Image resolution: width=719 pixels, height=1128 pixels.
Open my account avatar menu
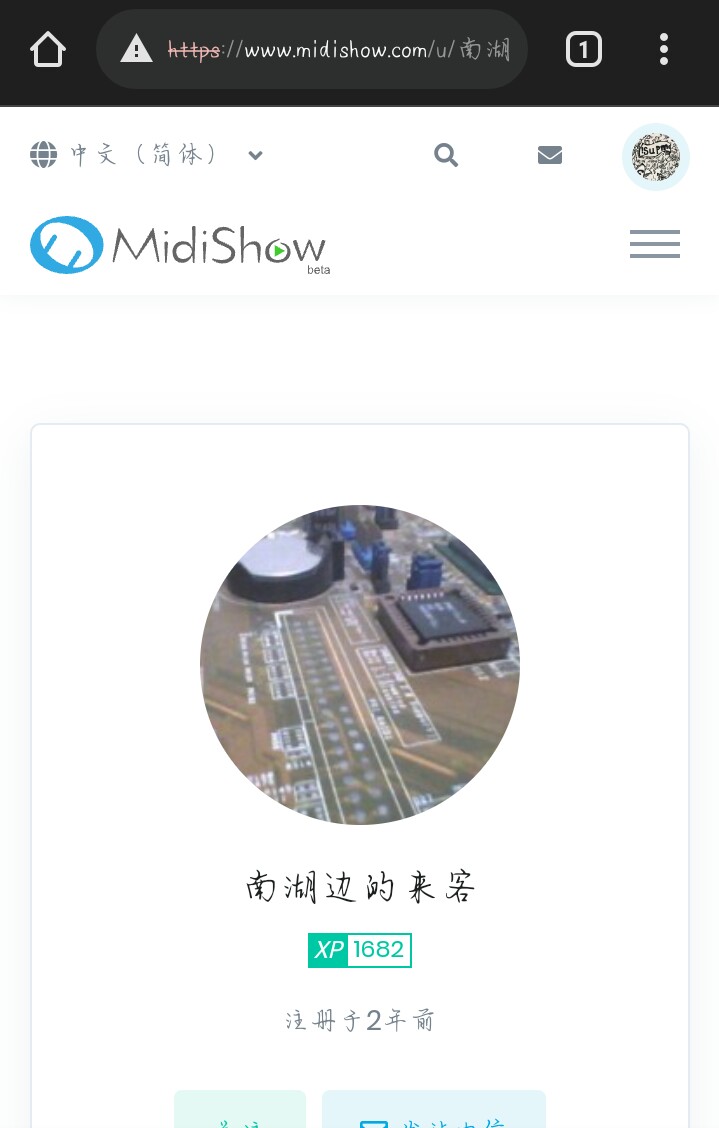656,157
